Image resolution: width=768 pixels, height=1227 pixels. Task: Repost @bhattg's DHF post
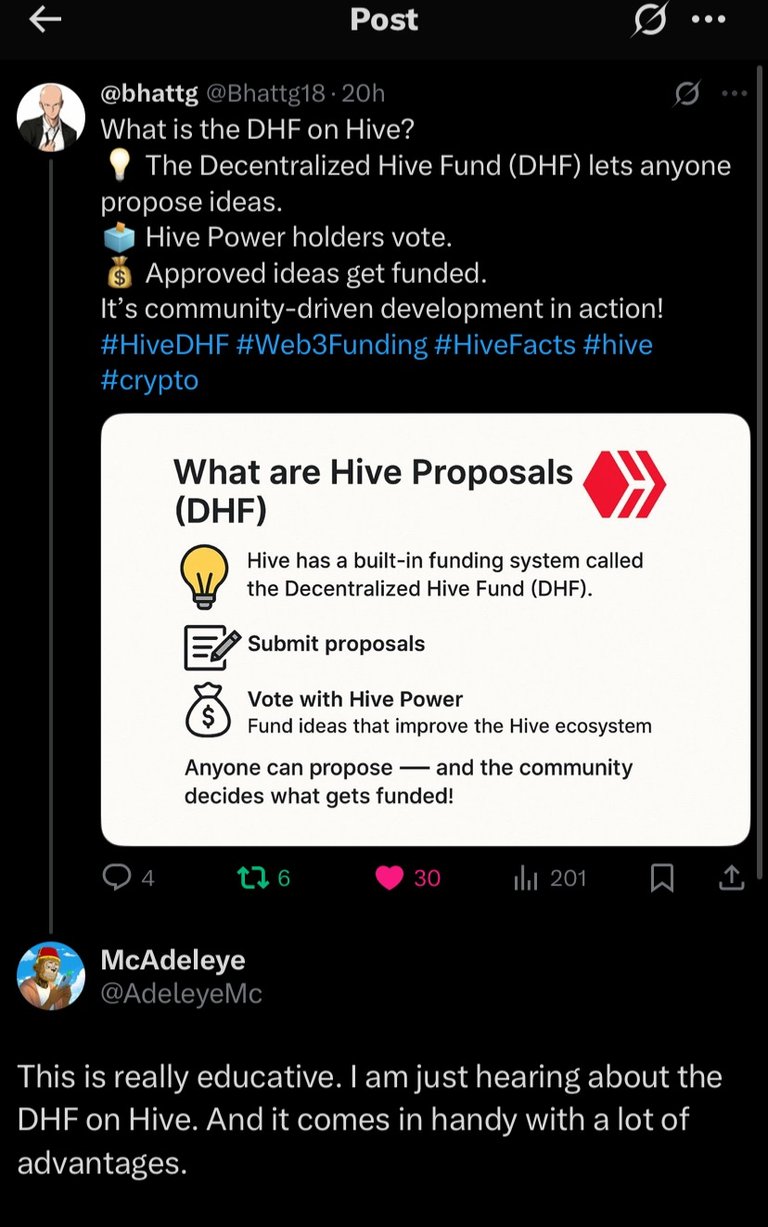pyautogui.click(x=249, y=878)
